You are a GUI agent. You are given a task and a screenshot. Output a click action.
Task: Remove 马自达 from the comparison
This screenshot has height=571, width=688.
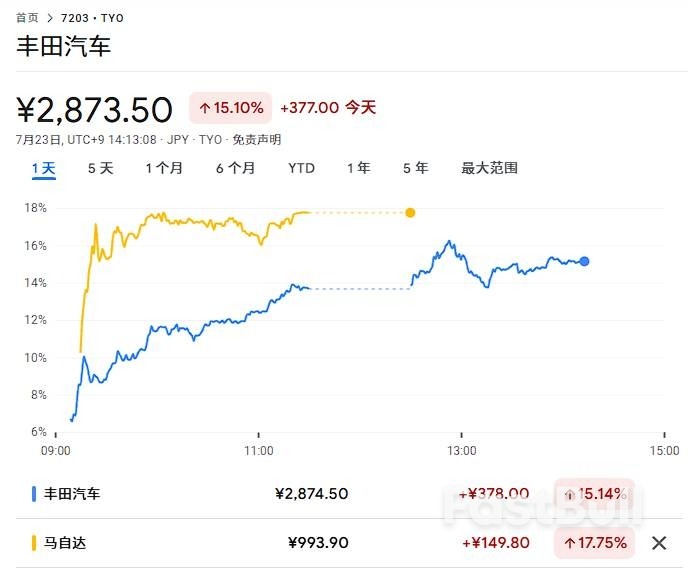pos(659,543)
